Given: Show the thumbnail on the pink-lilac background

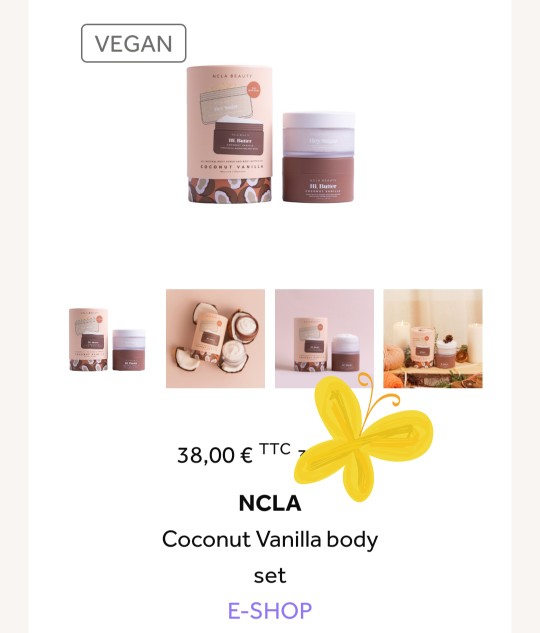Looking at the screenshot, I should tap(324, 339).
